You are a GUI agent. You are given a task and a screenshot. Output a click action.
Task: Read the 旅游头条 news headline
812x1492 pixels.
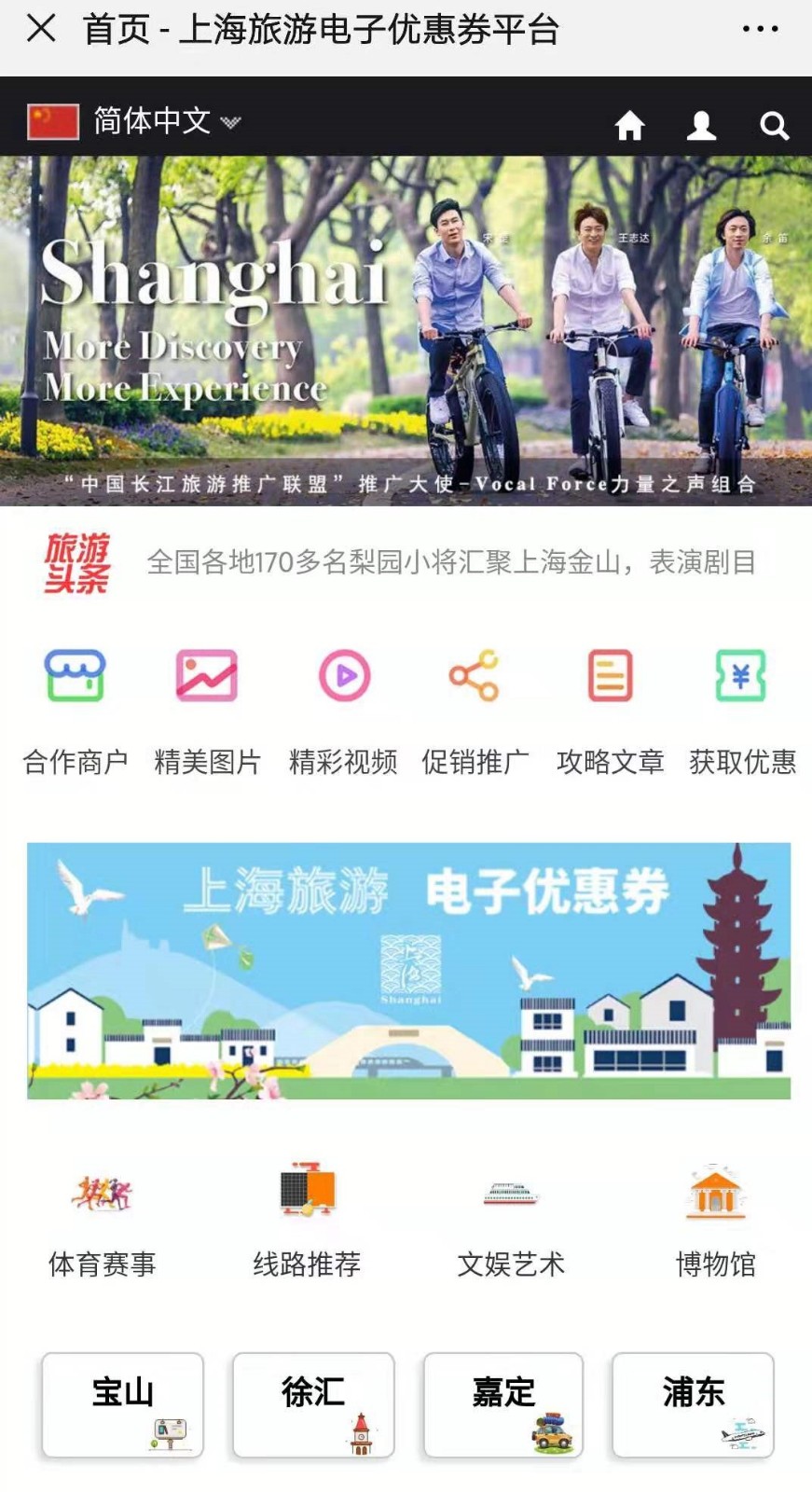pos(451,562)
